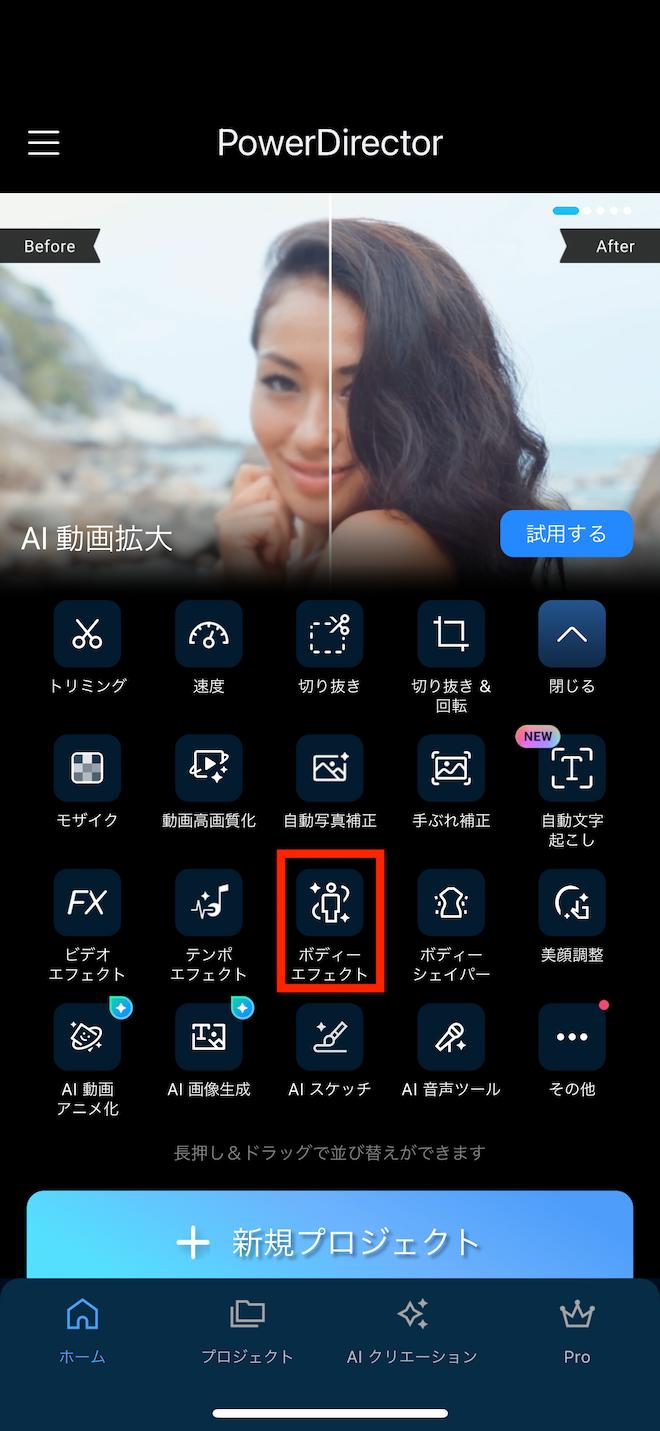
Task: Tap the 試用する button
Action: coord(566,534)
